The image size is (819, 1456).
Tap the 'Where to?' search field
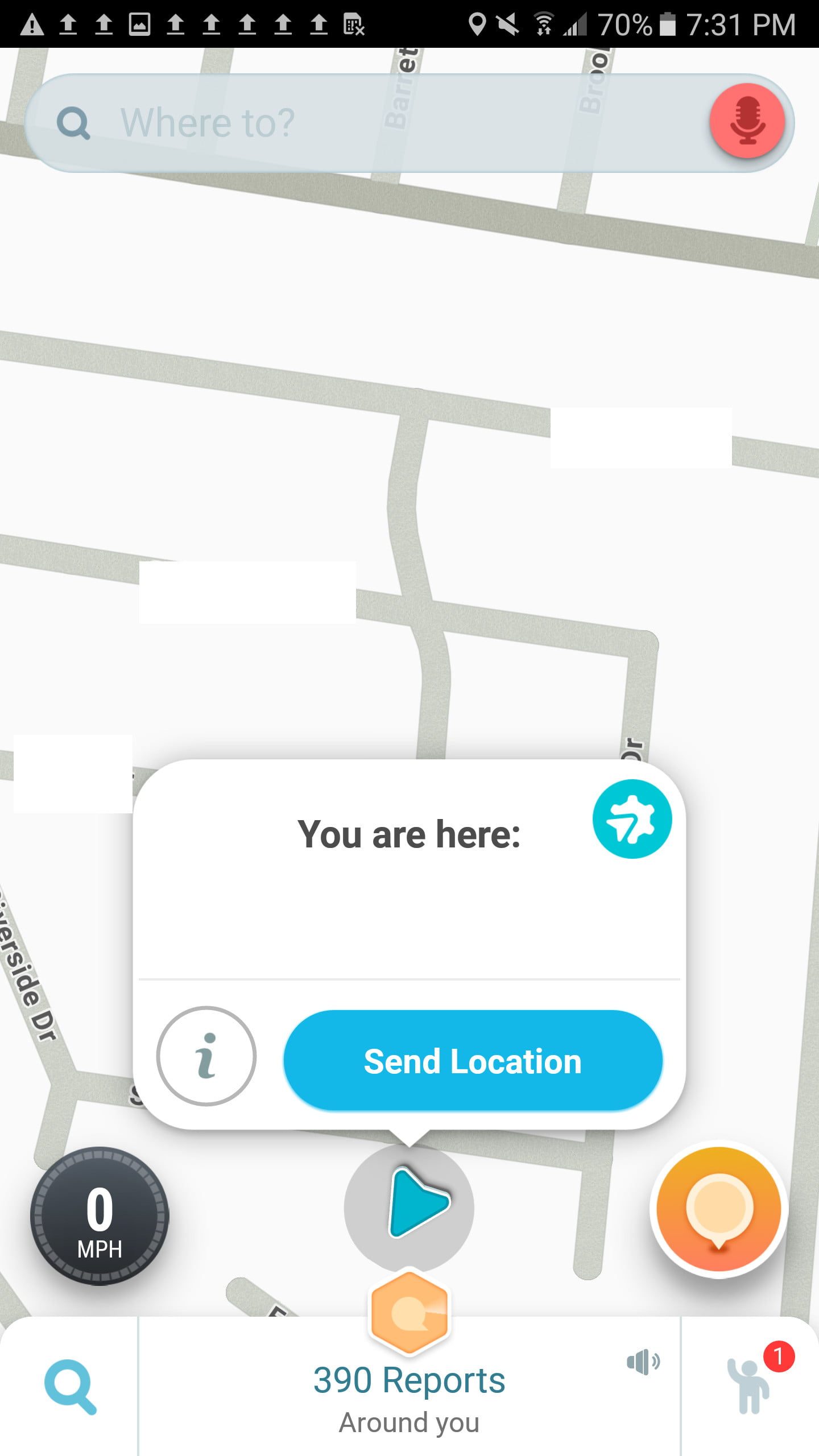point(364,123)
